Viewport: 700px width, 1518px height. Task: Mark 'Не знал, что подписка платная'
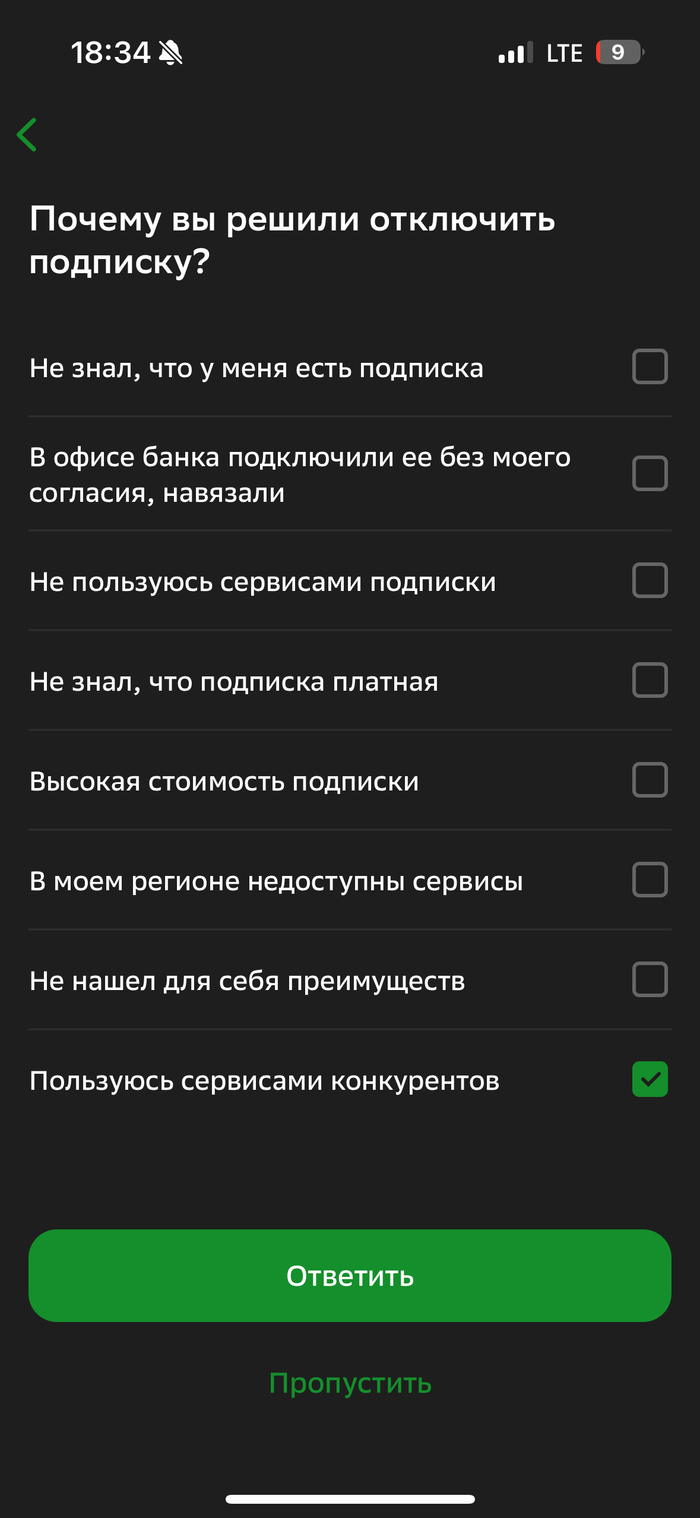(x=649, y=681)
